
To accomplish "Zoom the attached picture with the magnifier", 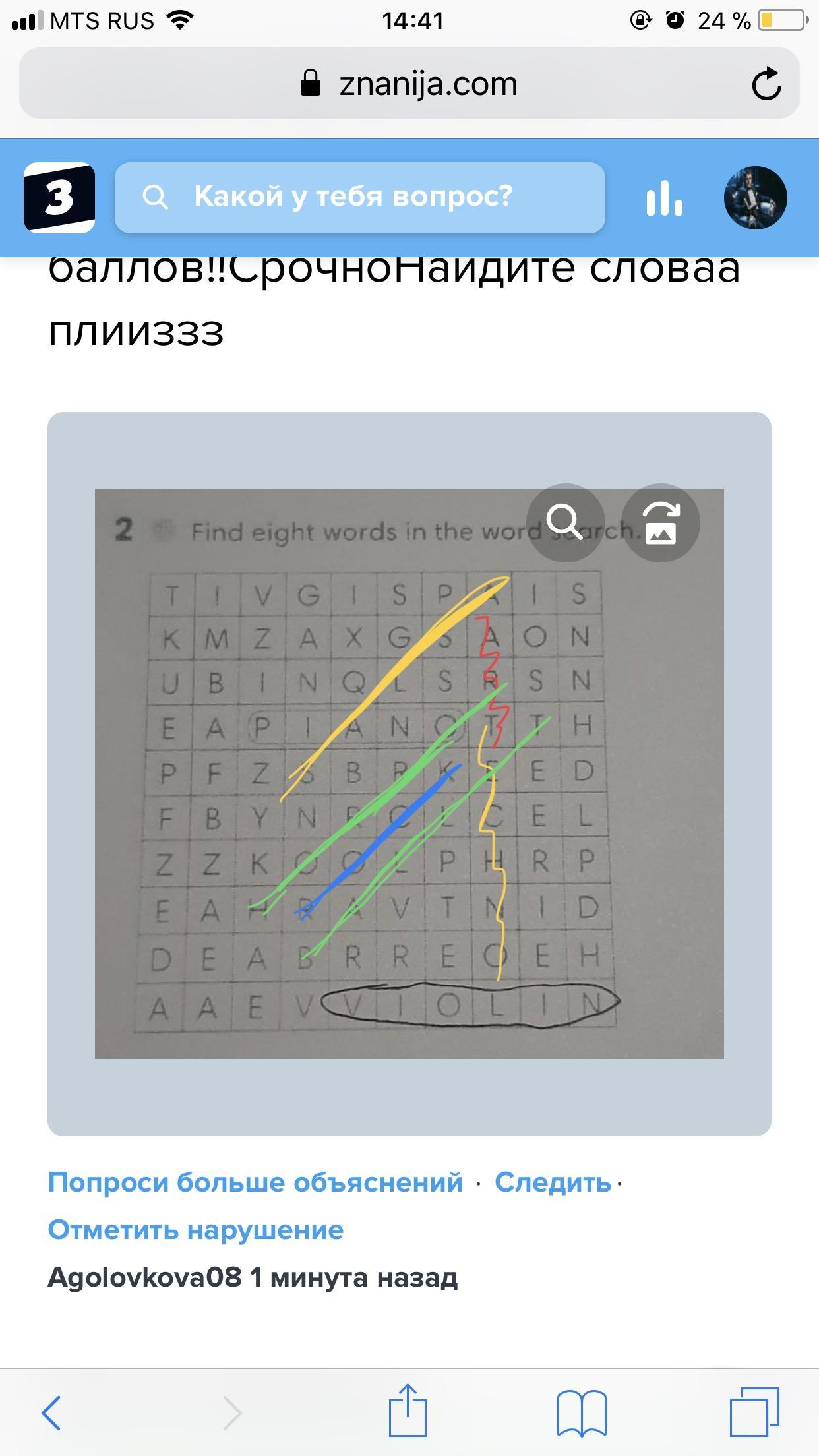I will pyautogui.click(x=565, y=522).
